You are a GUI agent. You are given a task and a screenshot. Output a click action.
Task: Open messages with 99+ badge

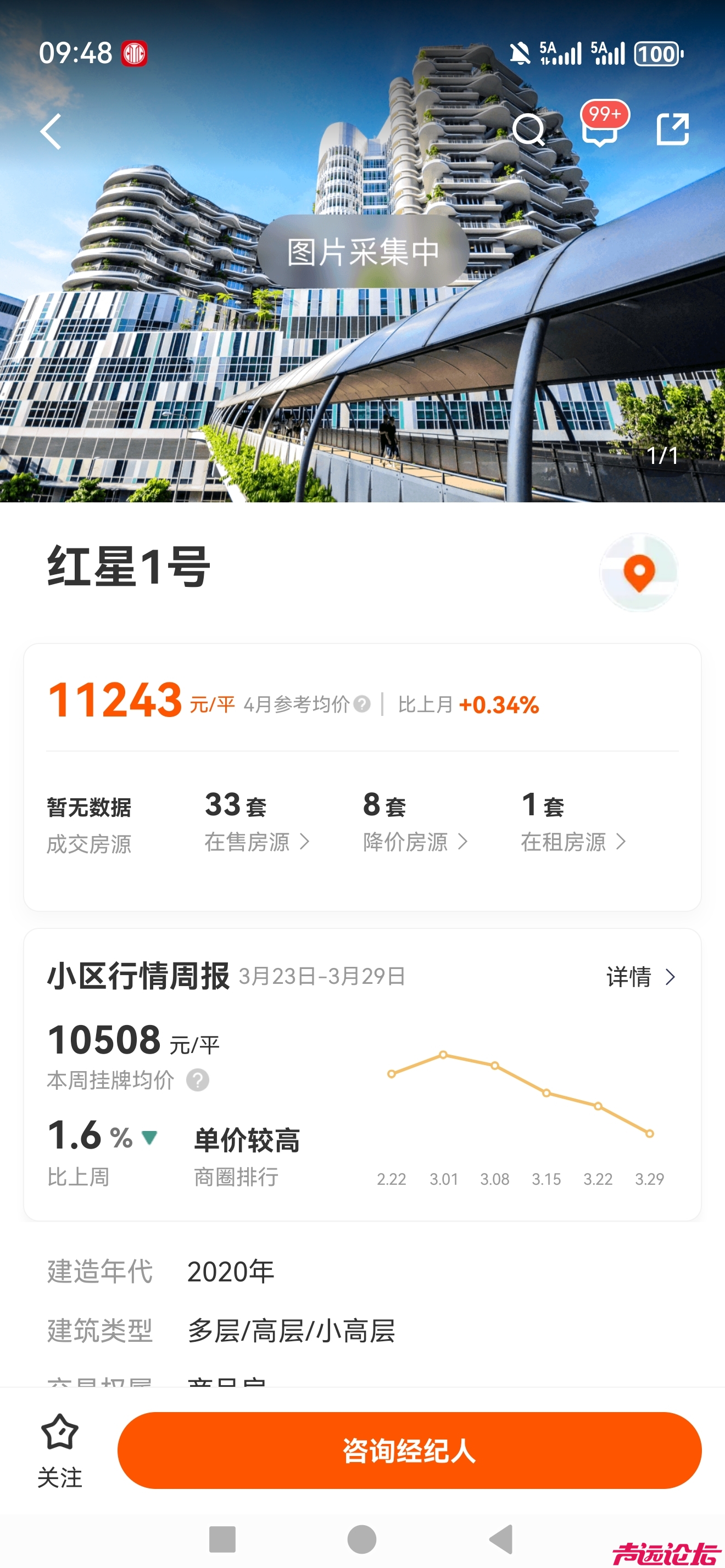click(600, 129)
